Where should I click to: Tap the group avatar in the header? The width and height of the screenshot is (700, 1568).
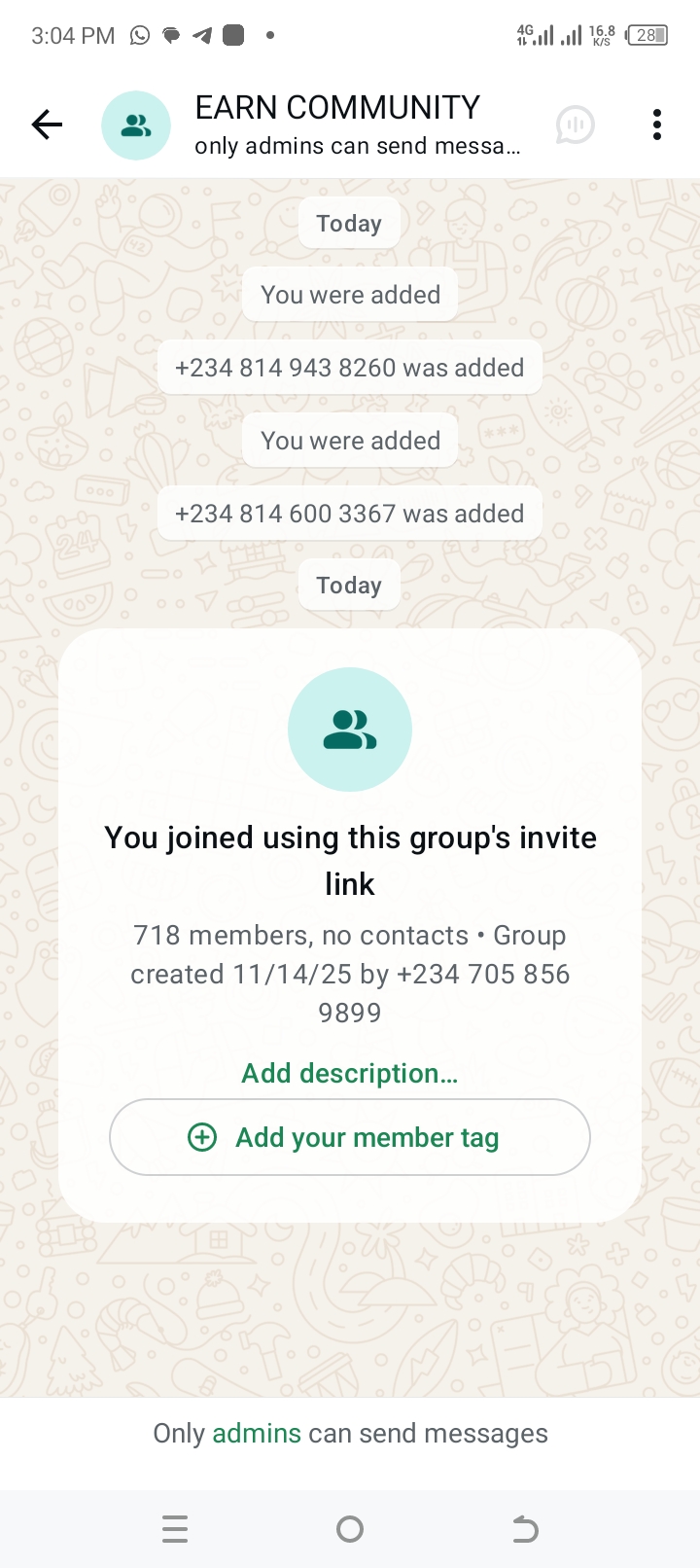point(136,125)
